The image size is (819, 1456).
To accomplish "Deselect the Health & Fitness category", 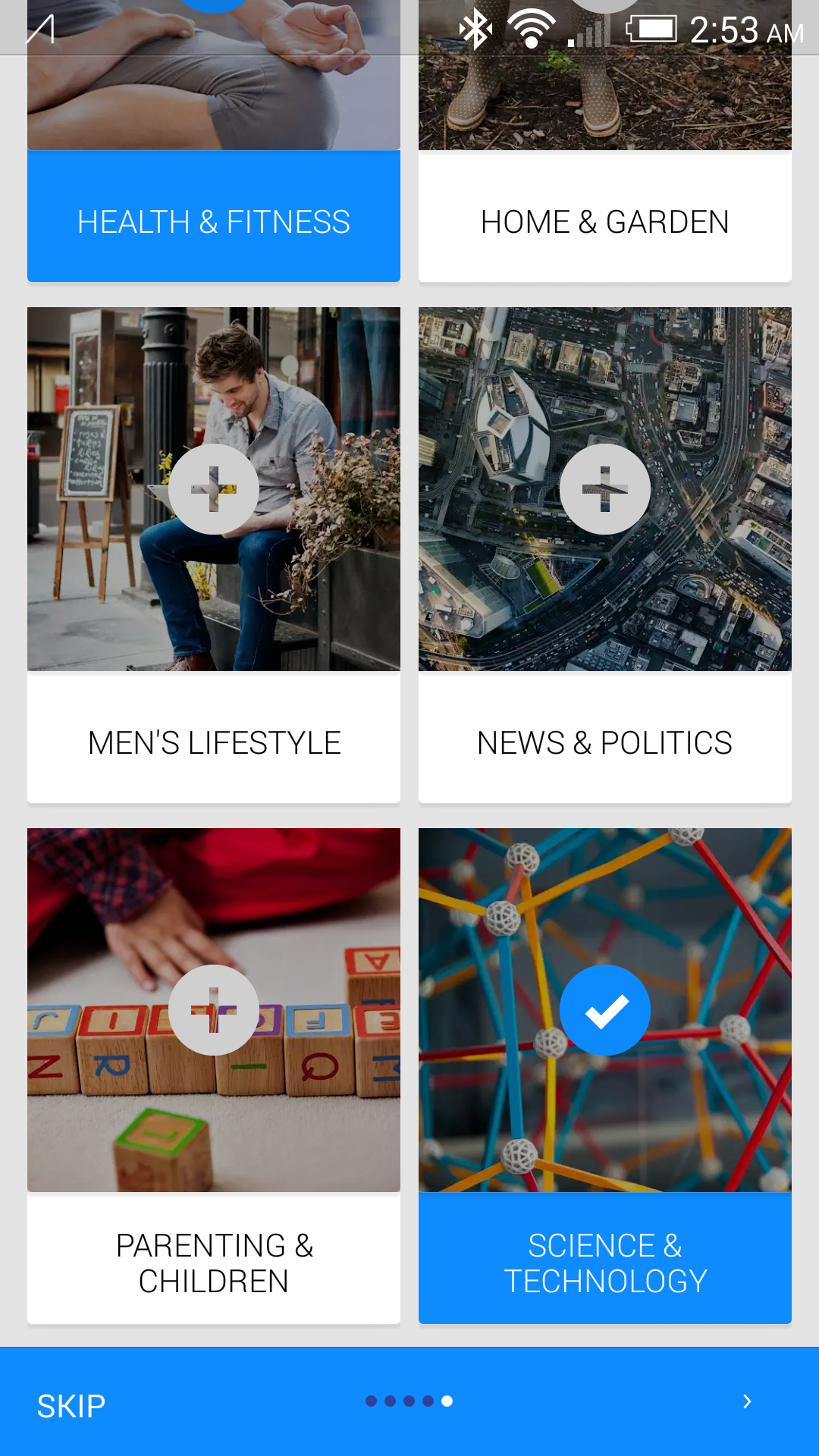I will [x=213, y=220].
